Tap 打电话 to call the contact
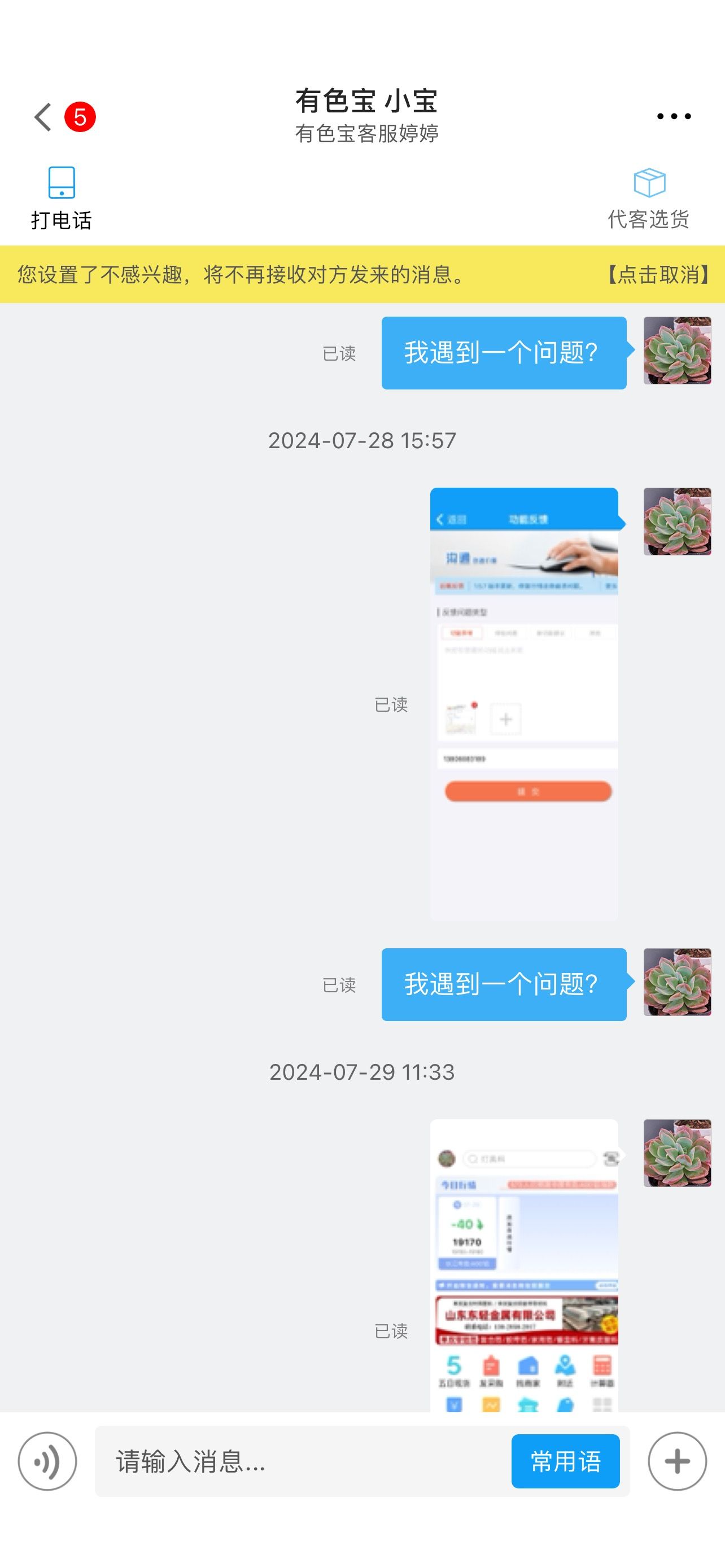Viewport: 725px width, 1568px height. (x=62, y=199)
